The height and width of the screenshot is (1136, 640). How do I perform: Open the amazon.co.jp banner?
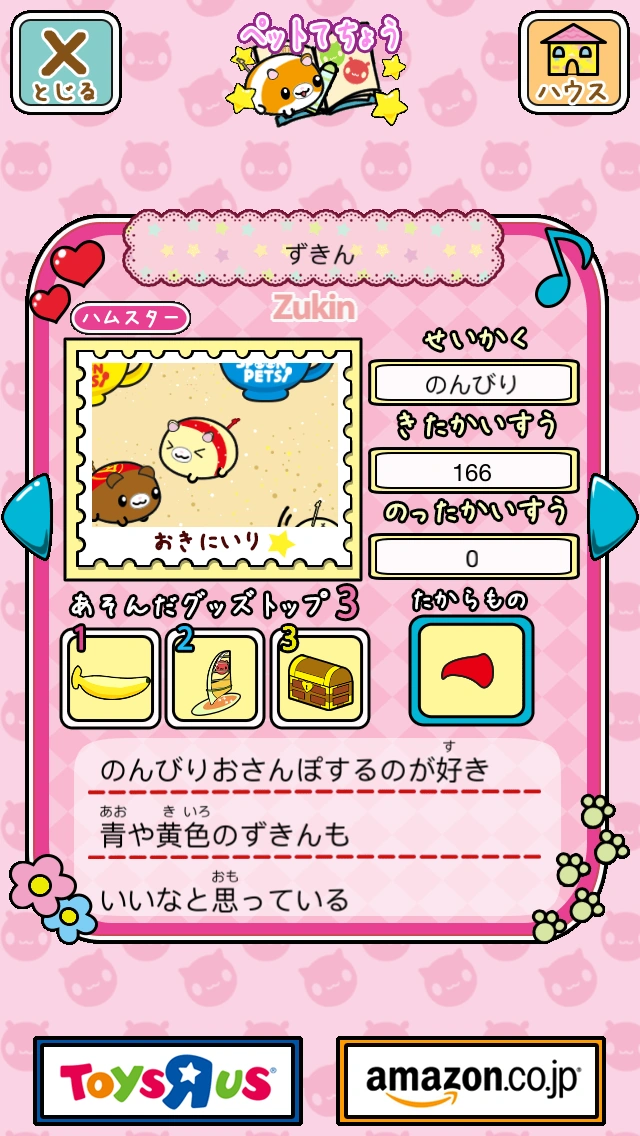coord(471,1081)
